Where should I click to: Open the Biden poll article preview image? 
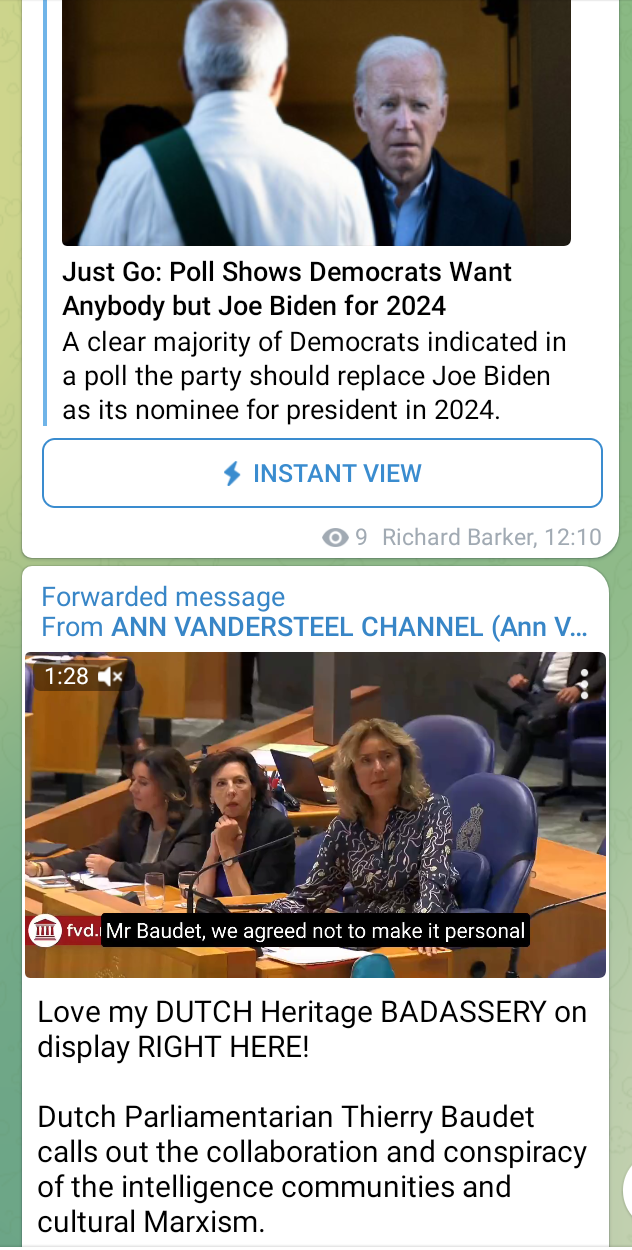pos(316,120)
